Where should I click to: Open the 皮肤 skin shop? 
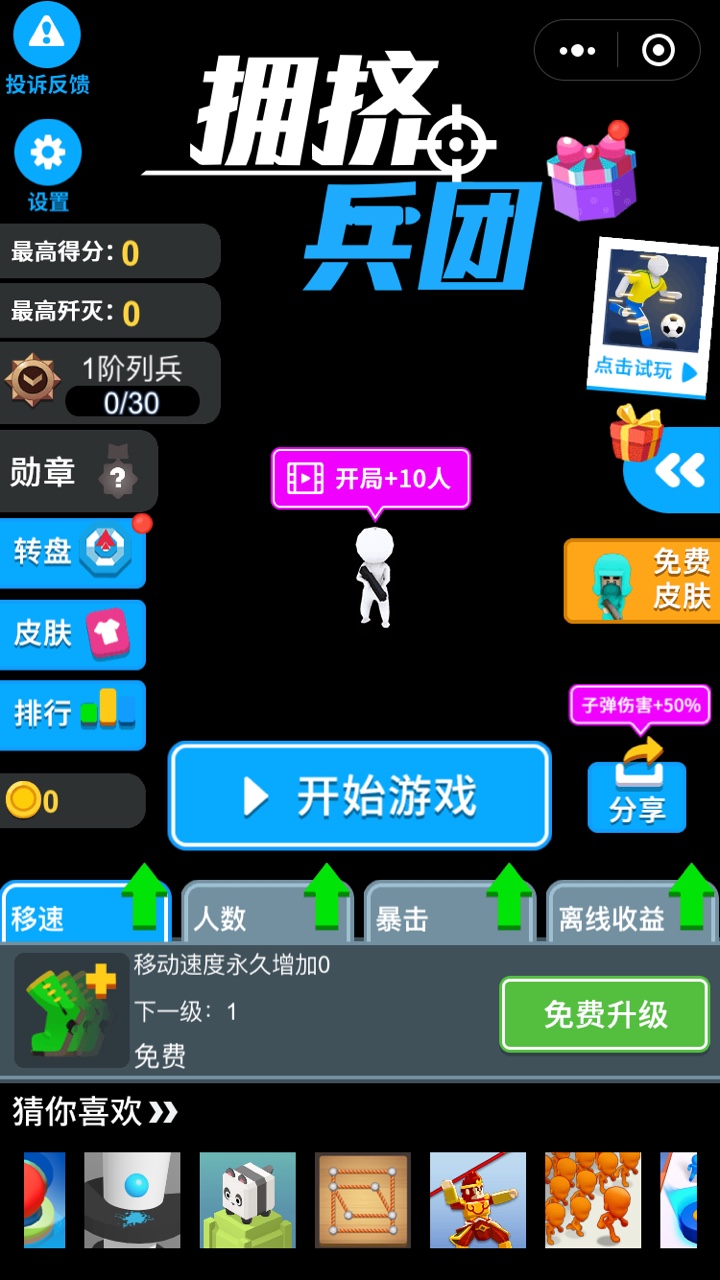(x=70, y=634)
